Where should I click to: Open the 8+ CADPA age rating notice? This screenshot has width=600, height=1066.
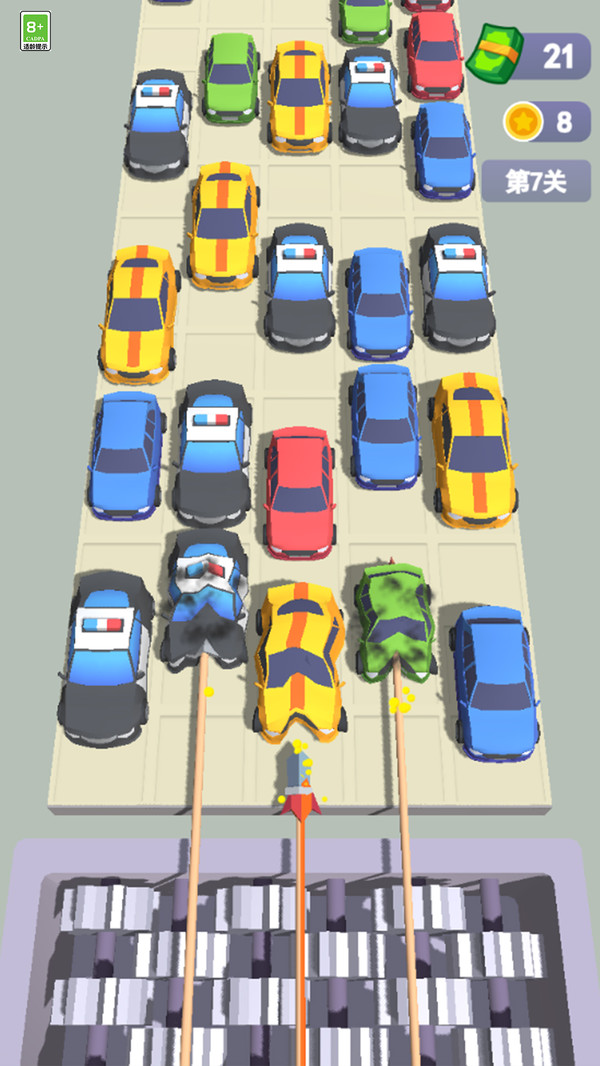[x=35, y=31]
